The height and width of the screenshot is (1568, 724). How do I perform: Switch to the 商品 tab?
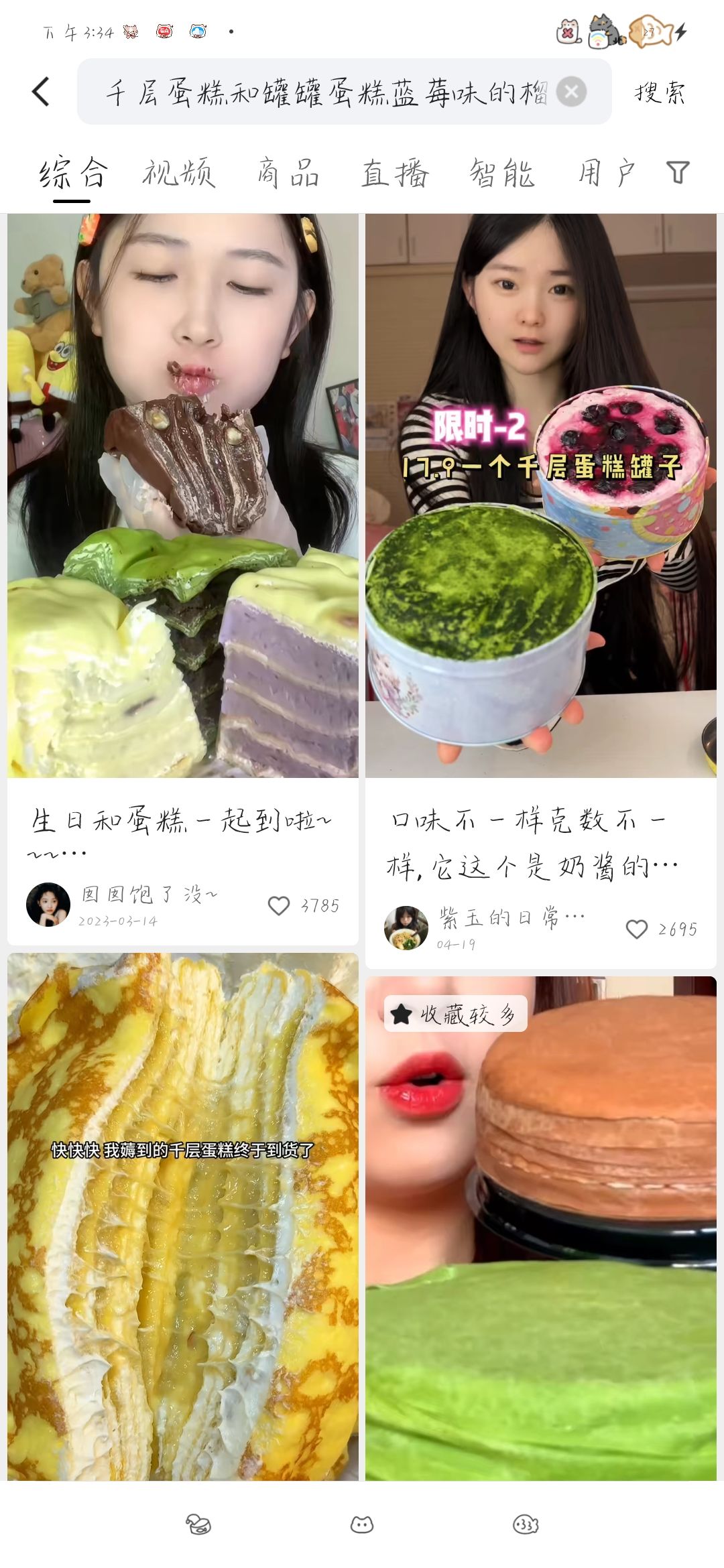[x=288, y=173]
